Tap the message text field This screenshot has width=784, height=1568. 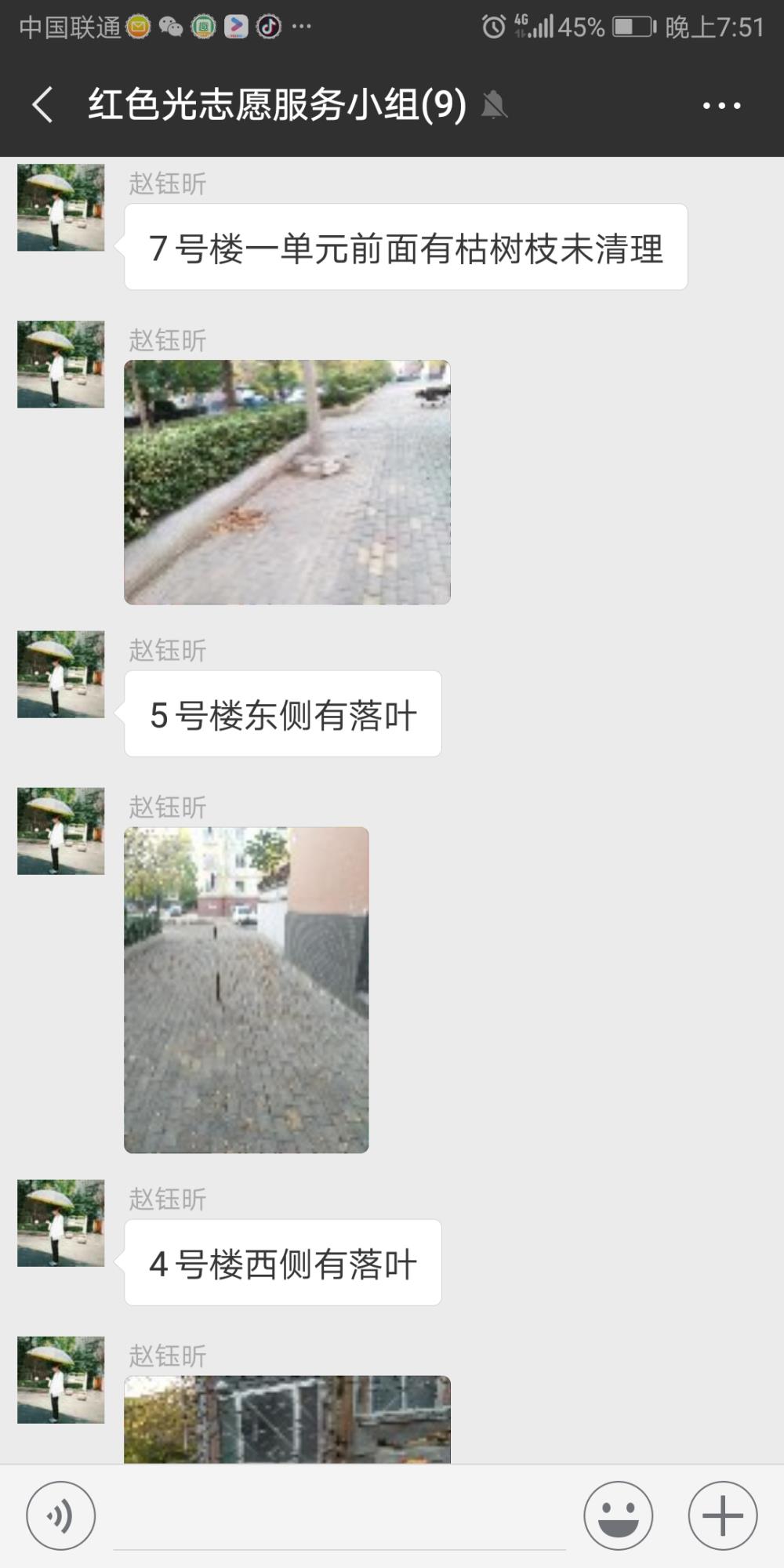point(339,1517)
